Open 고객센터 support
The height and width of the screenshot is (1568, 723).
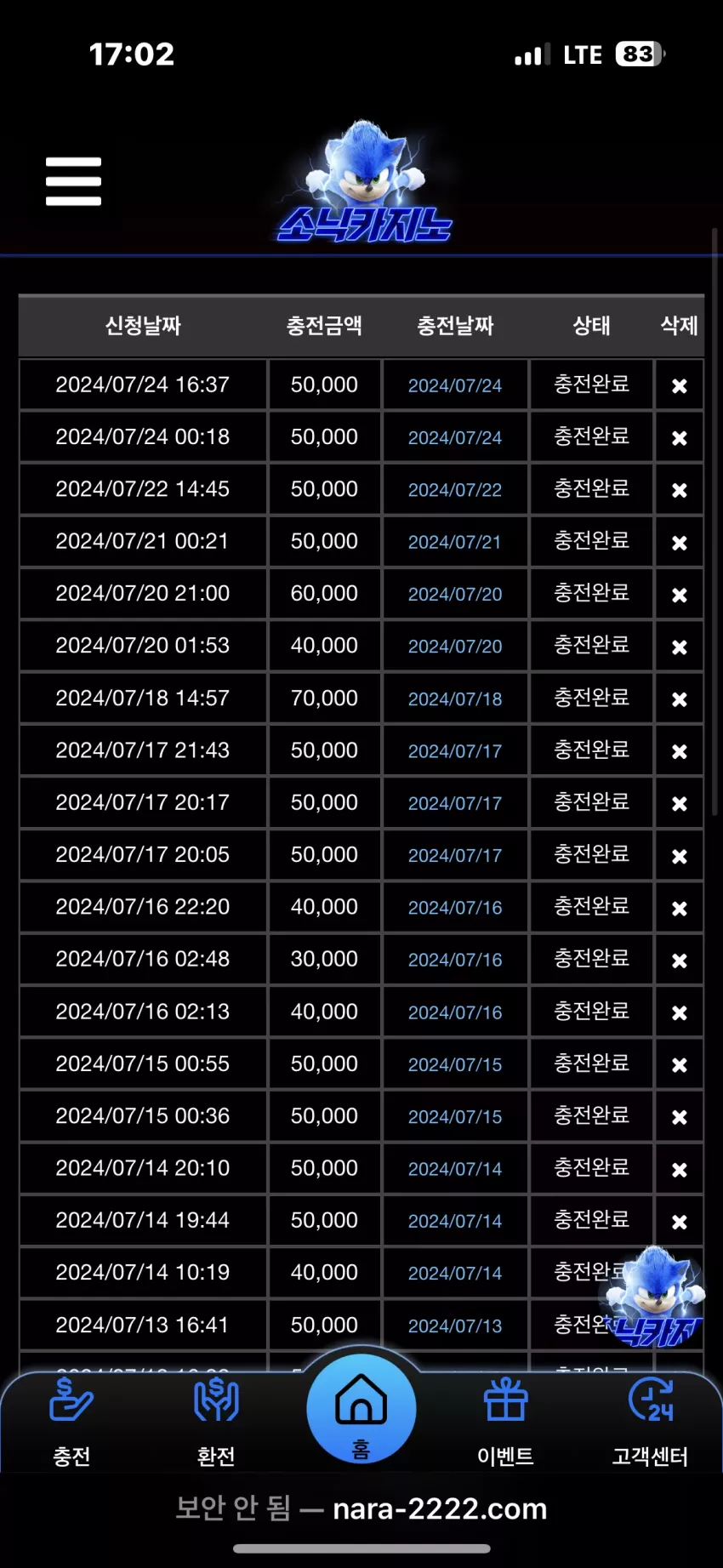(650, 1423)
